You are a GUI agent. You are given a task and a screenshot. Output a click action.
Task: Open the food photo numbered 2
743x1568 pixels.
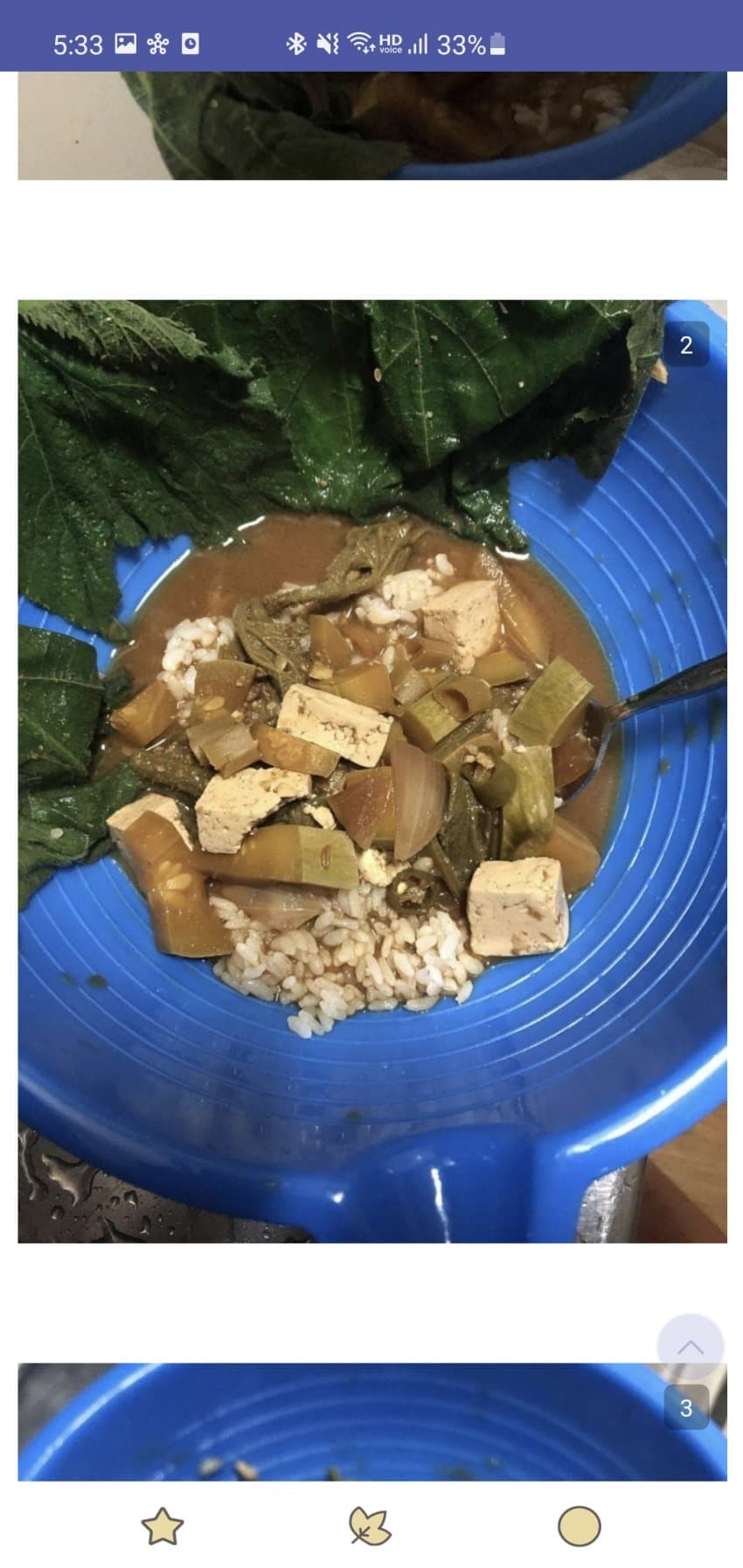pyautogui.click(x=371, y=770)
